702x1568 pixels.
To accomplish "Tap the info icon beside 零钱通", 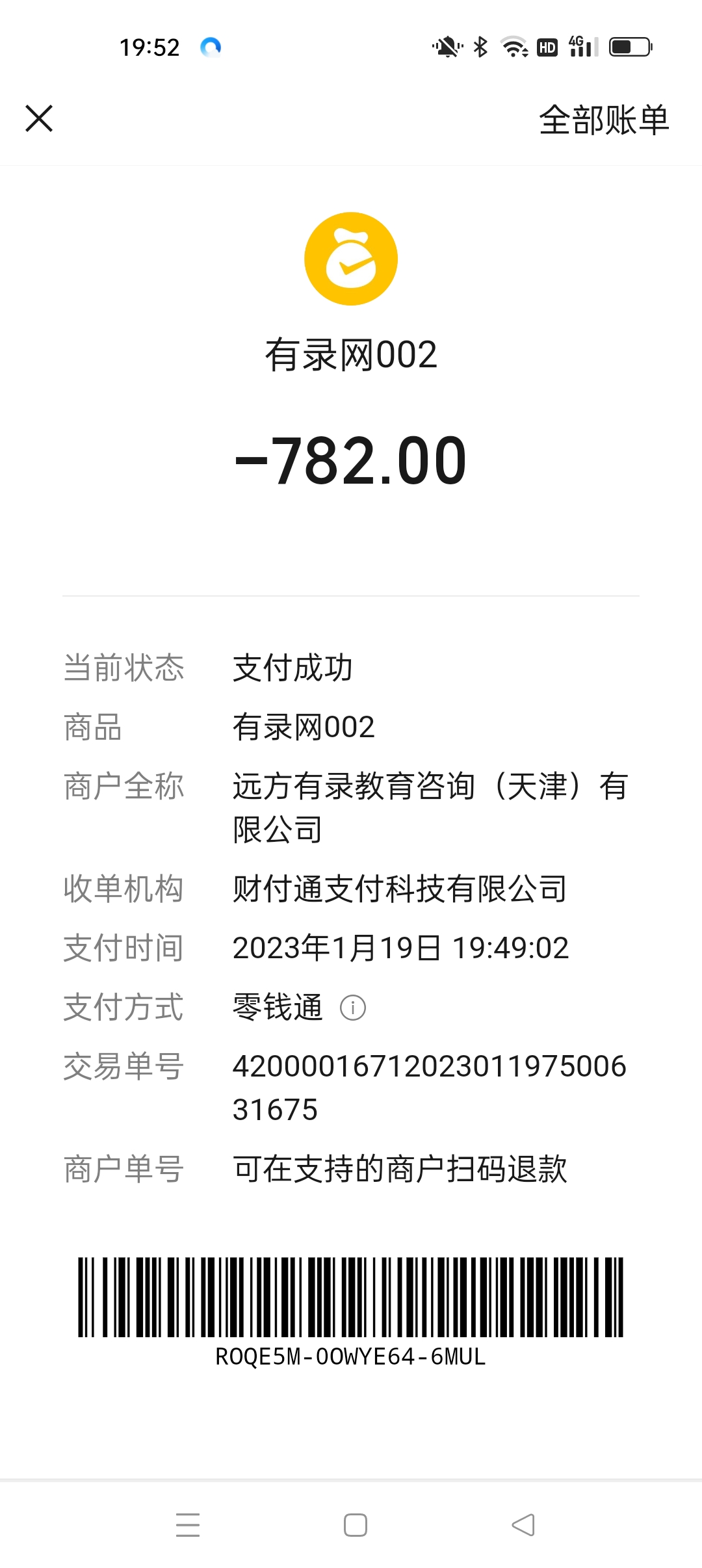I will coord(353,1008).
